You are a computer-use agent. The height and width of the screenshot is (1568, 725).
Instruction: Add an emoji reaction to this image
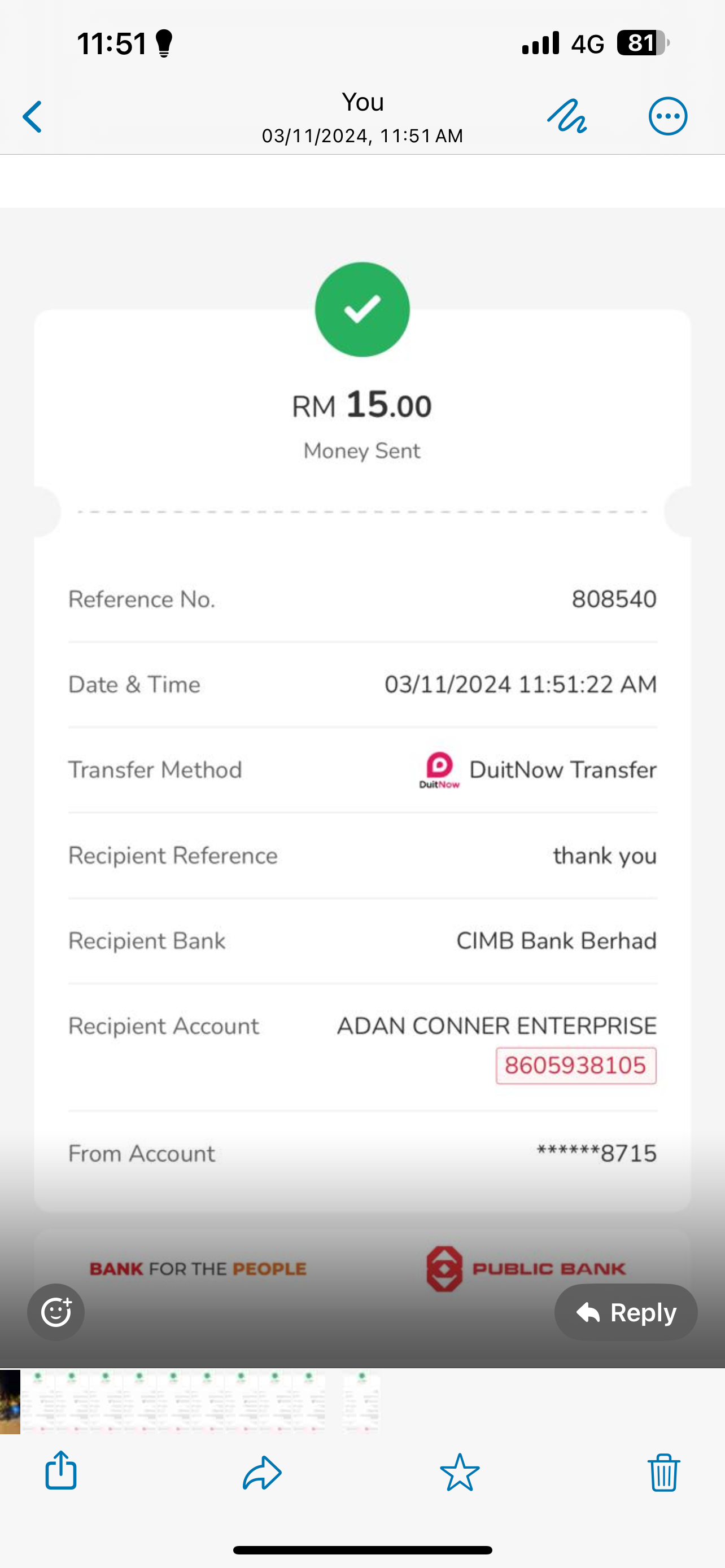tap(56, 1312)
